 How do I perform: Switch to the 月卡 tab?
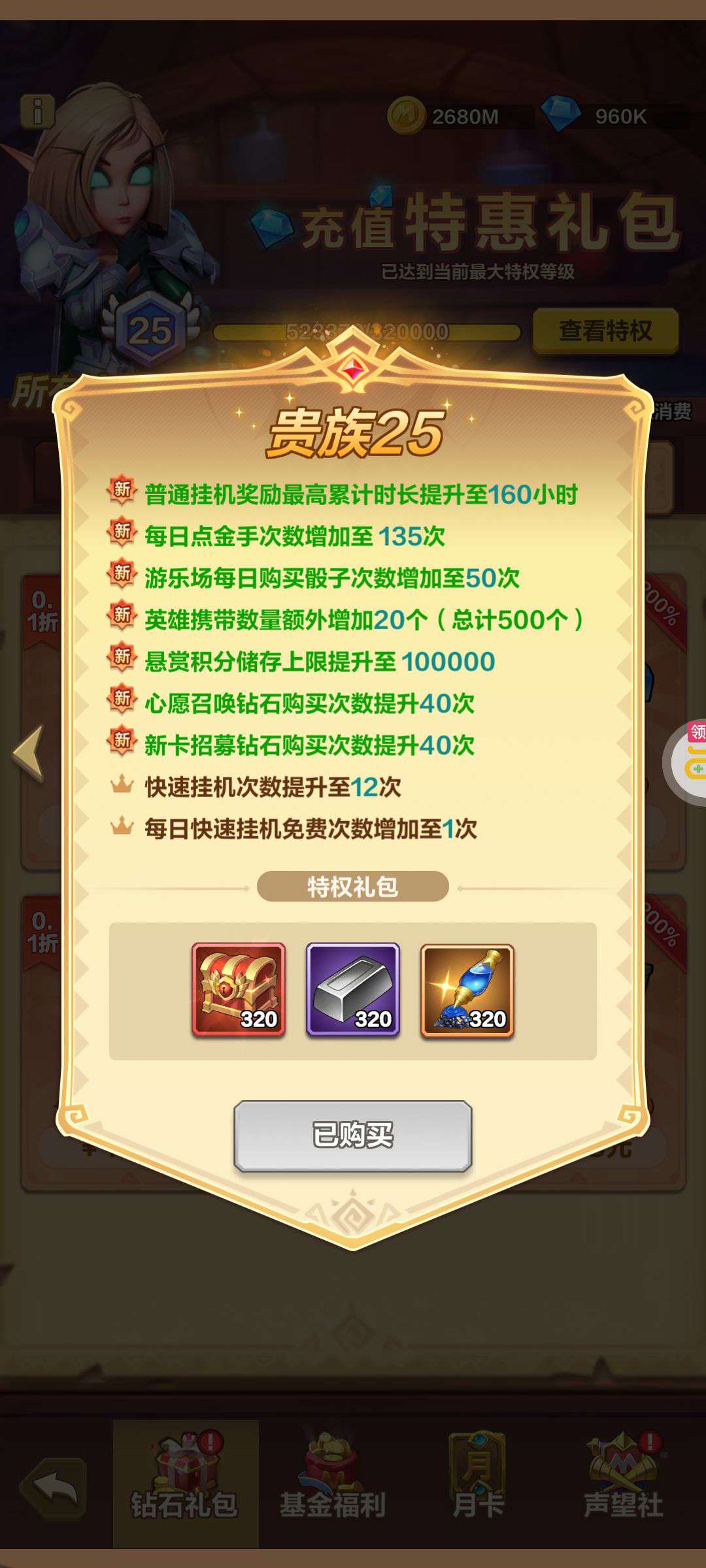click(x=478, y=1483)
